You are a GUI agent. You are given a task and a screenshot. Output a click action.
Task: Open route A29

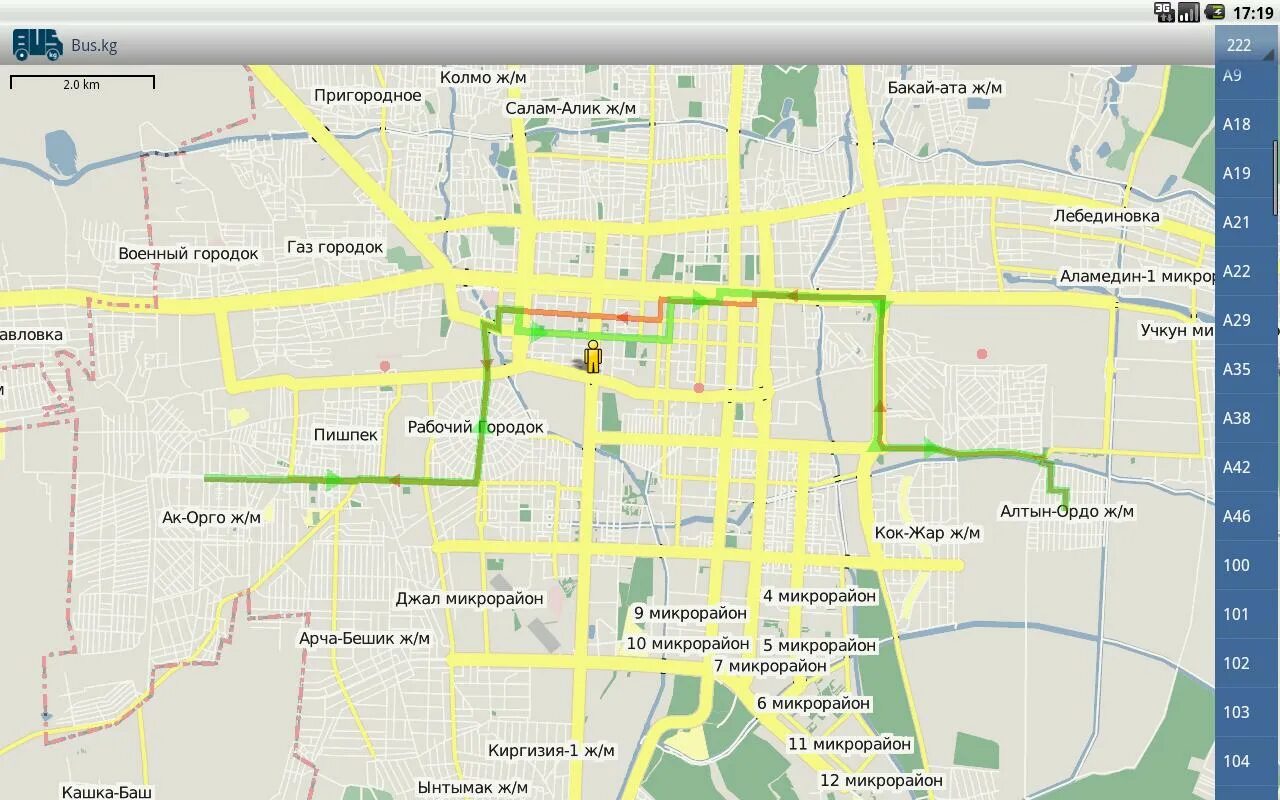[1237, 320]
